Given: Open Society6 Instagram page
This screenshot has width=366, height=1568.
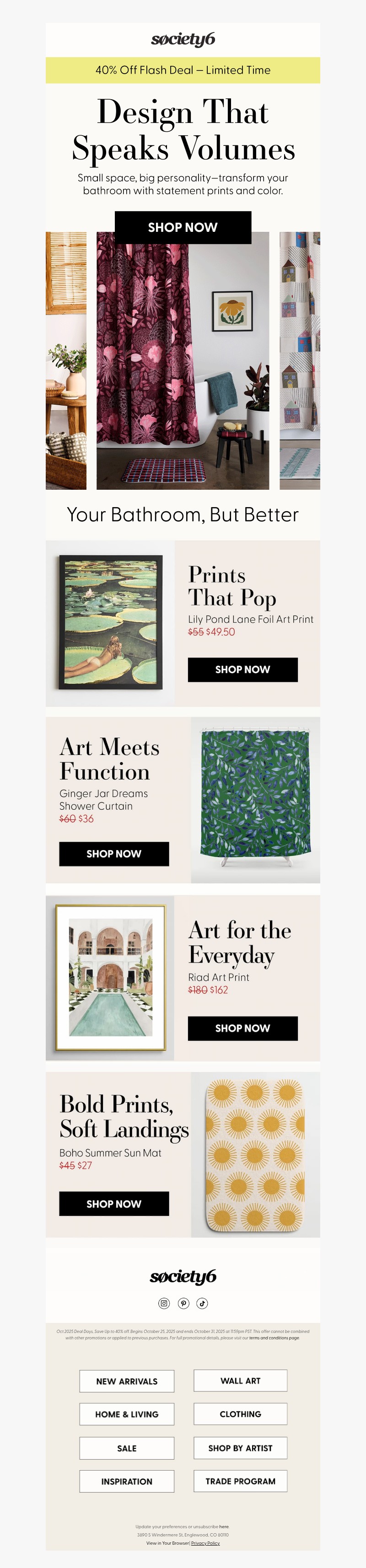Looking at the screenshot, I should (x=164, y=1303).
